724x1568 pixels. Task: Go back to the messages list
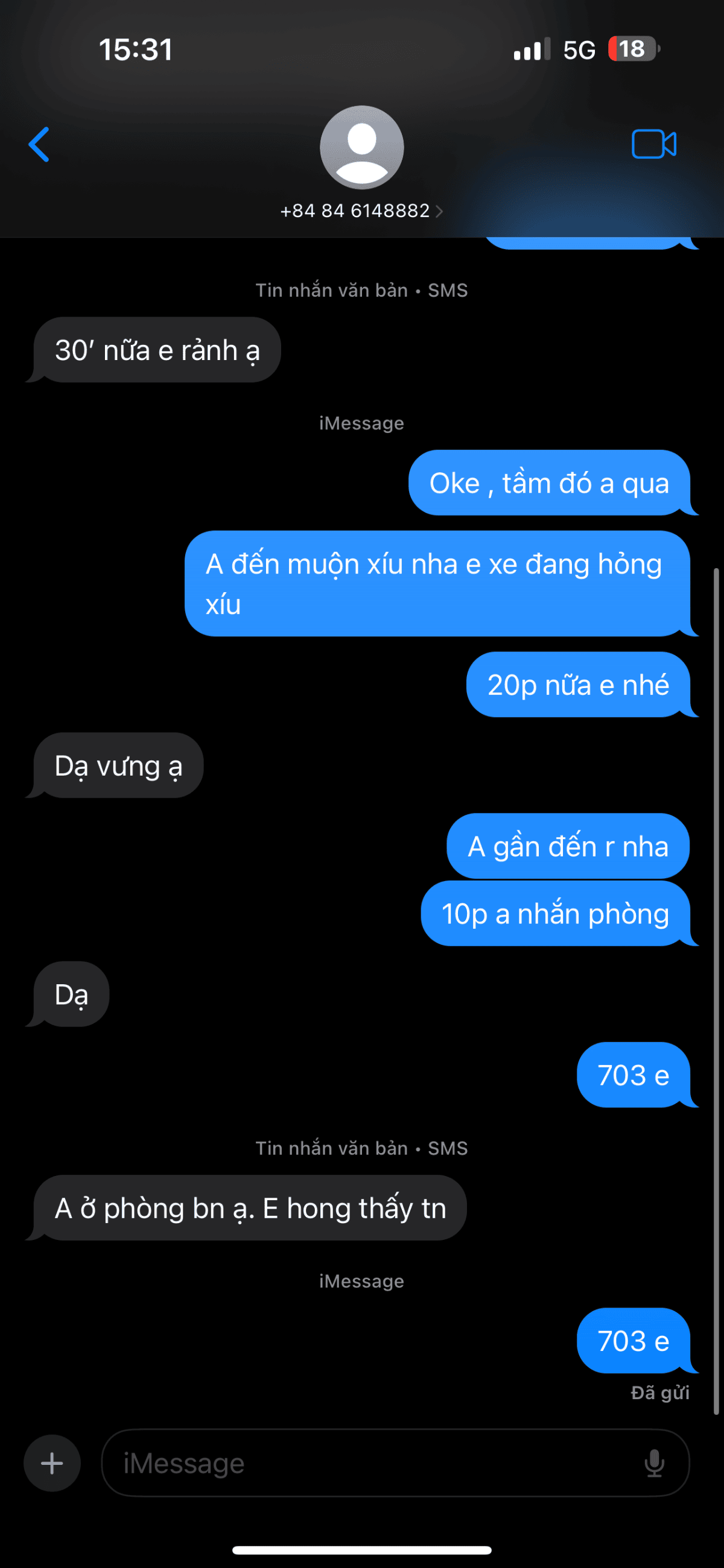point(39,145)
